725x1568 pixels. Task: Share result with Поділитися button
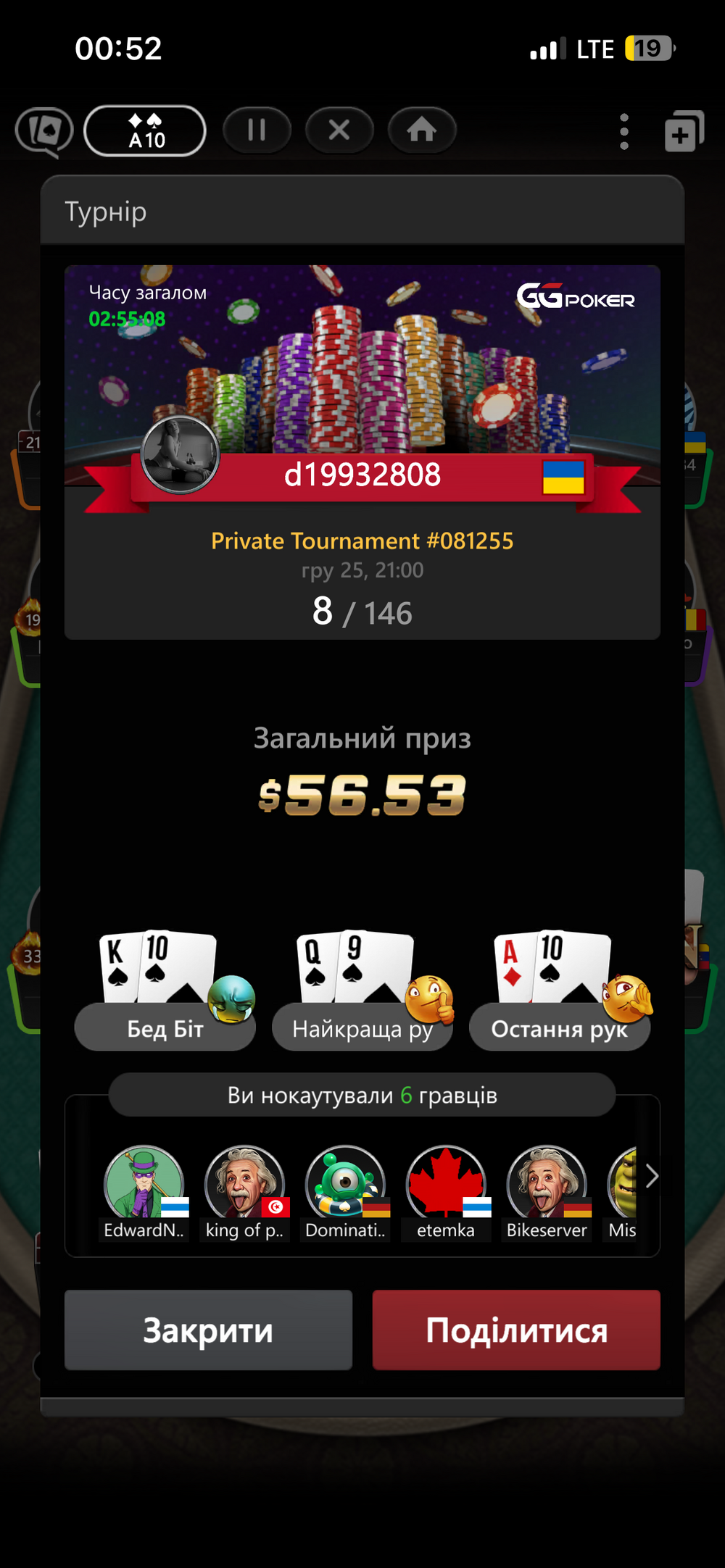point(516,1330)
